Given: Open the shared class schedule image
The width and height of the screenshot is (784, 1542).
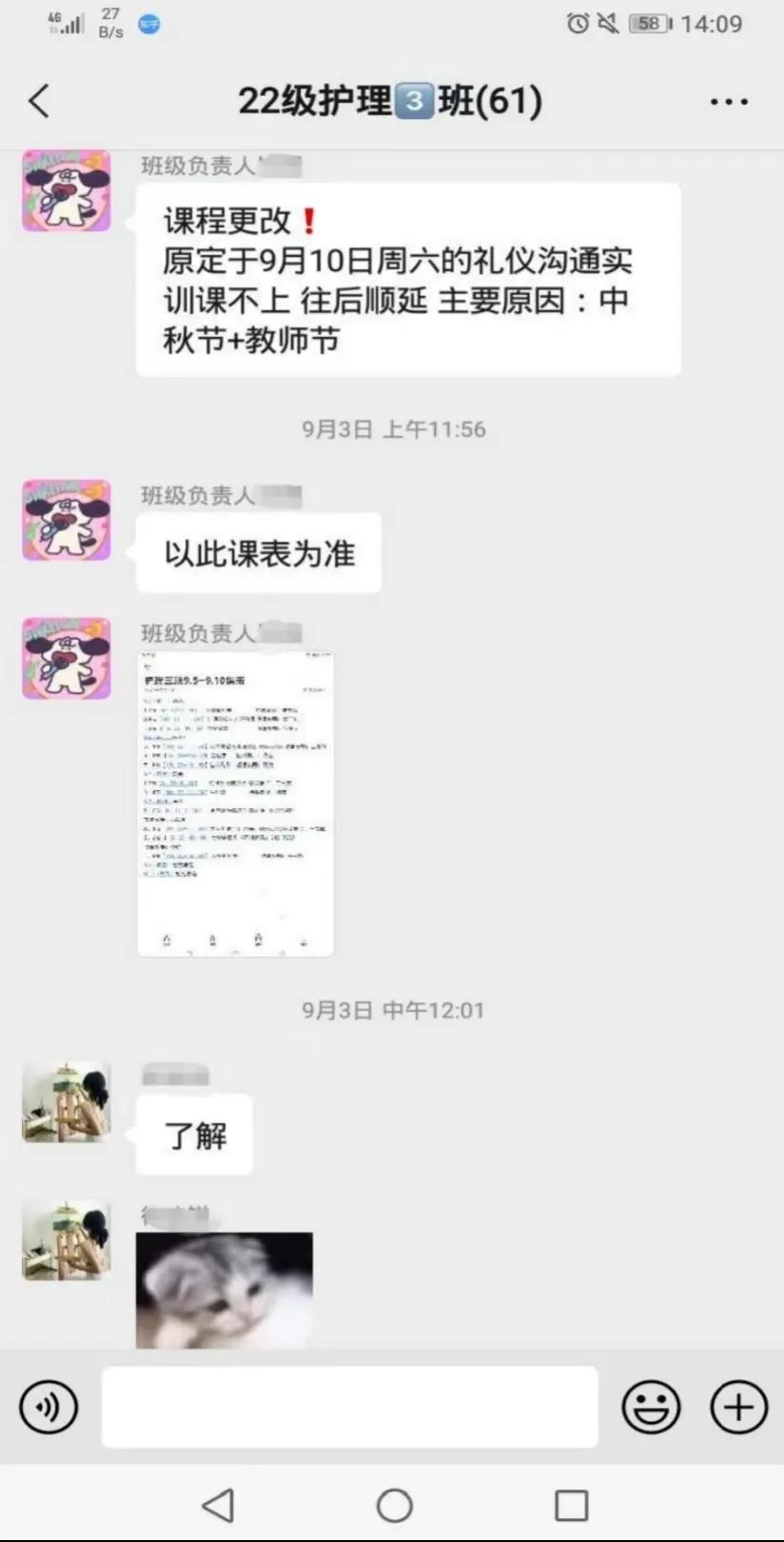Looking at the screenshot, I should pyautogui.click(x=235, y=804).
